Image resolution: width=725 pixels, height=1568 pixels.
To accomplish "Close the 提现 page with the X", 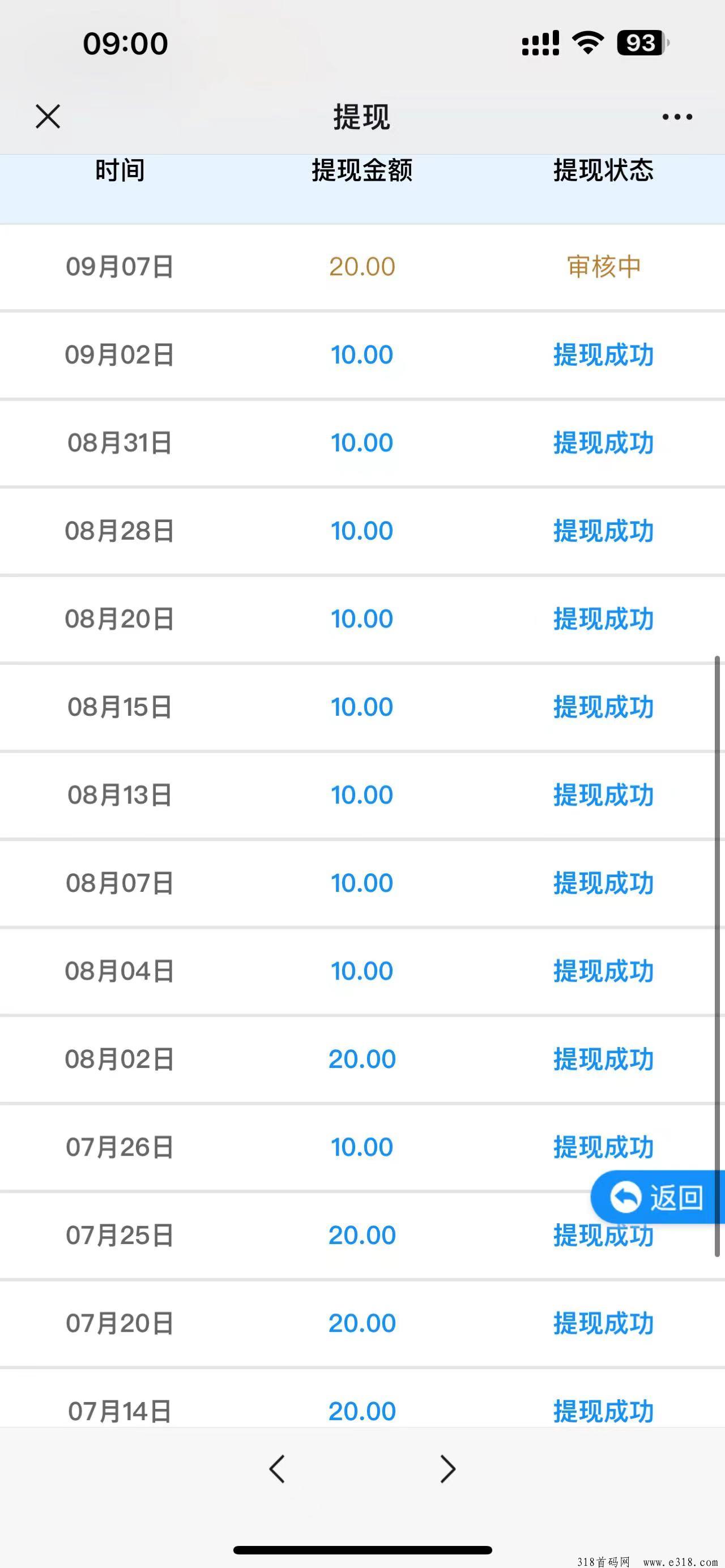I will pos(48,116).
